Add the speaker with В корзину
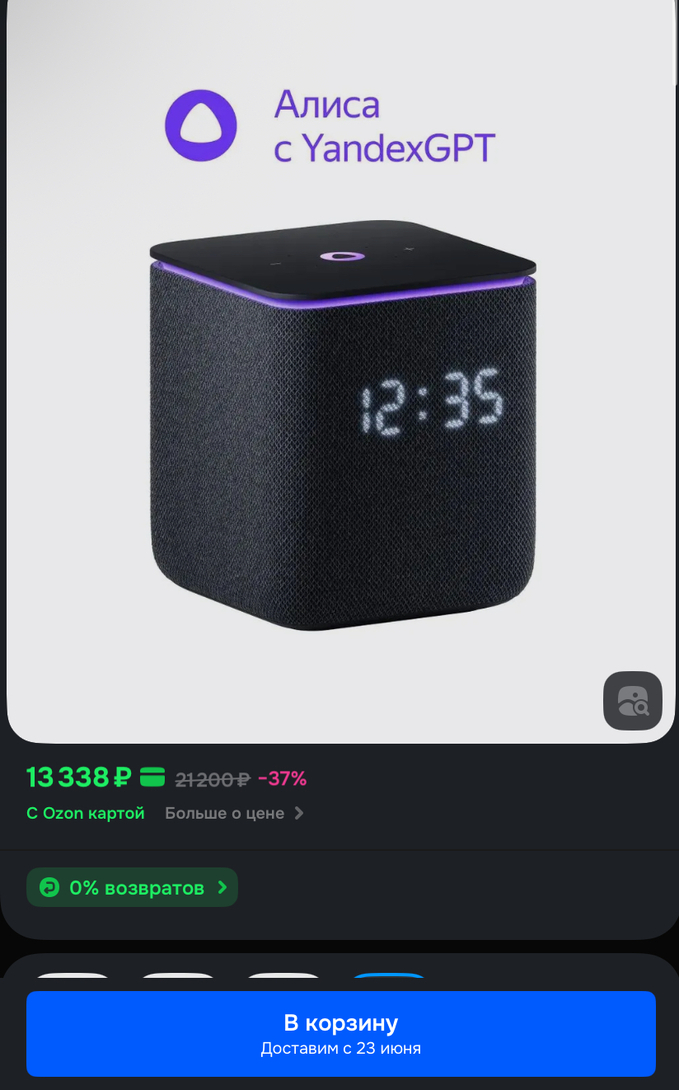679x1090 pixels. pos(340,1033)
